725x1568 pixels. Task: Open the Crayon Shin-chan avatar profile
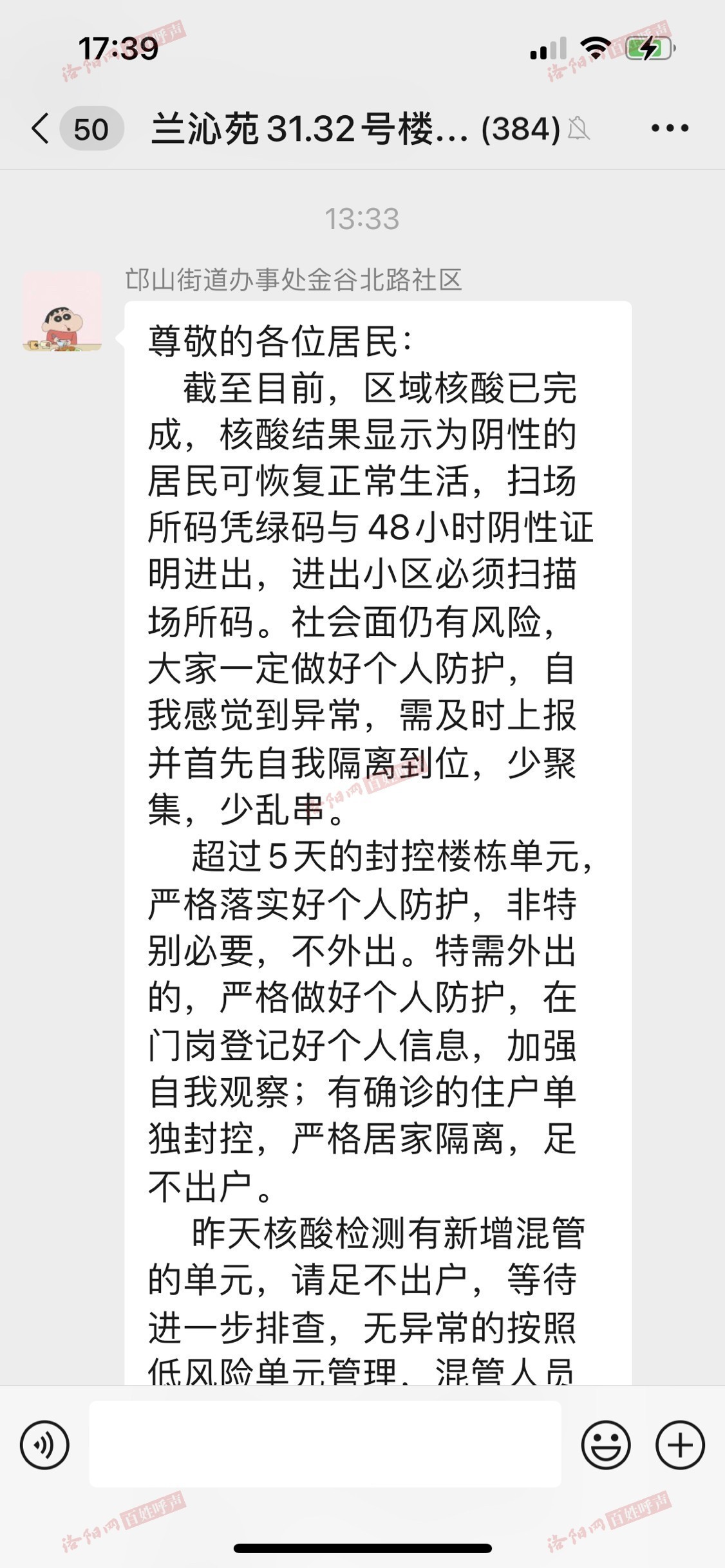click(62, 312)
